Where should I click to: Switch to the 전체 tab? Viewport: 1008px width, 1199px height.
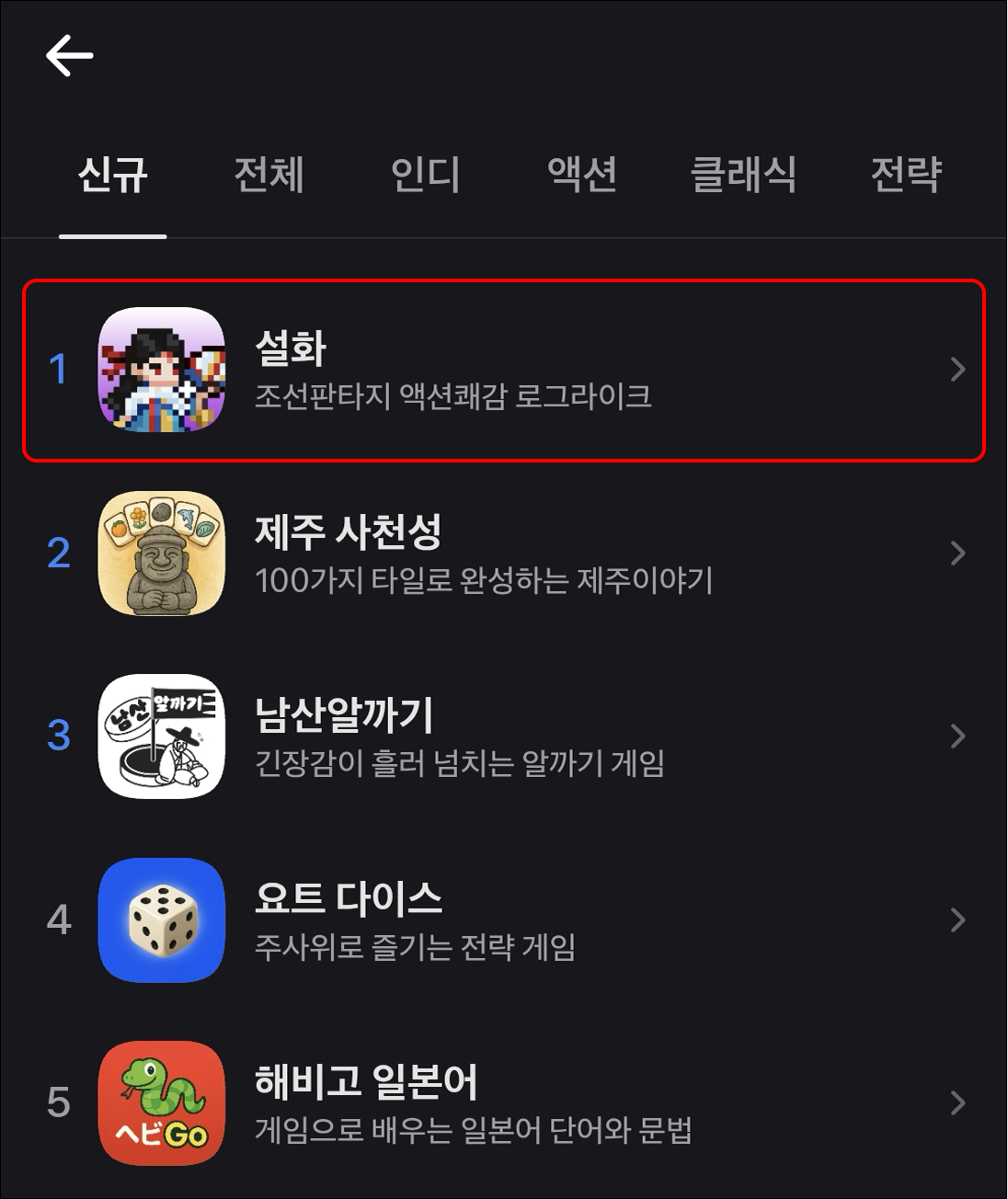(x=269, y=175)
